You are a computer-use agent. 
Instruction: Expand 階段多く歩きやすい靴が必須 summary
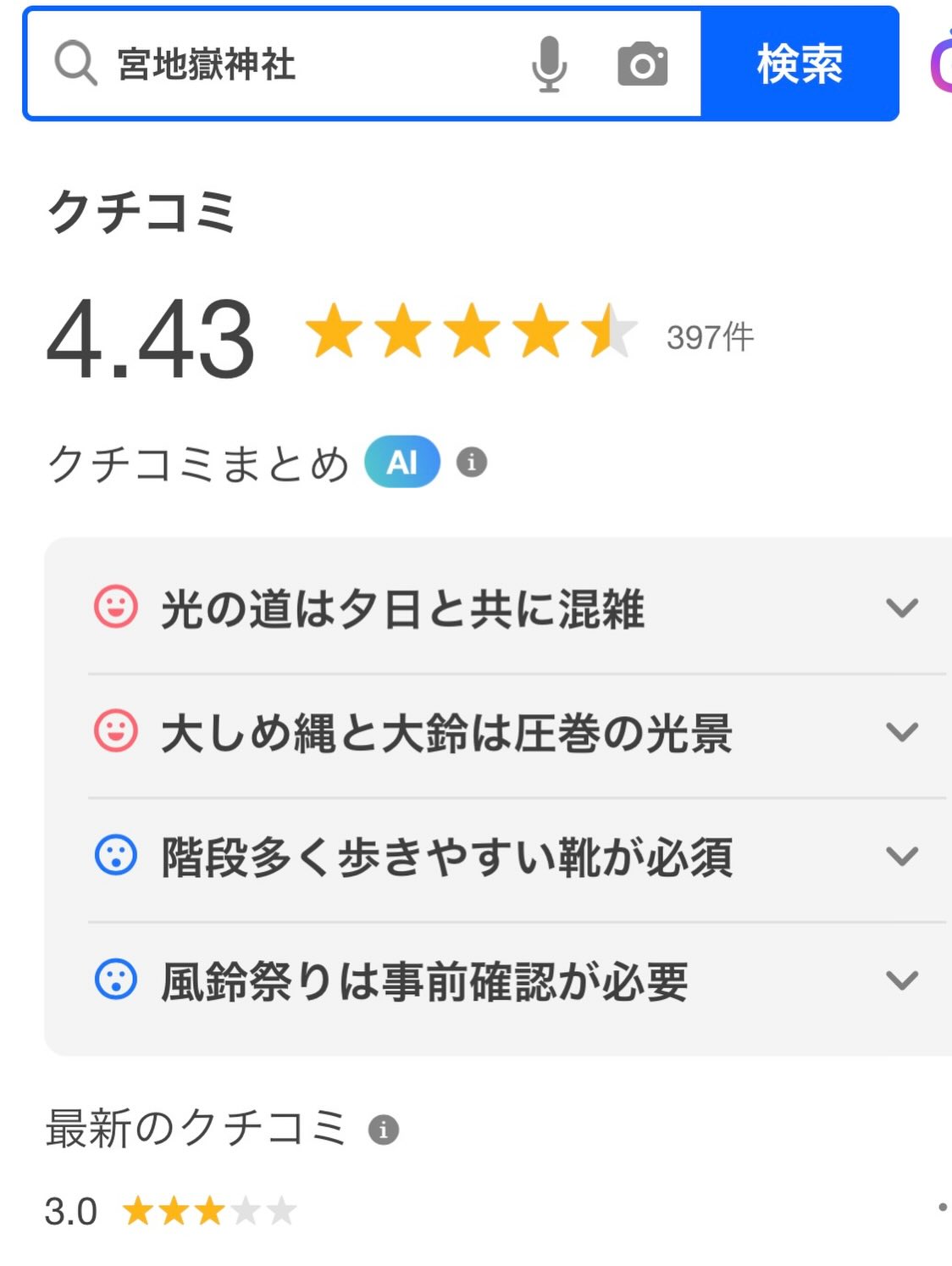(x=901, y=857)
